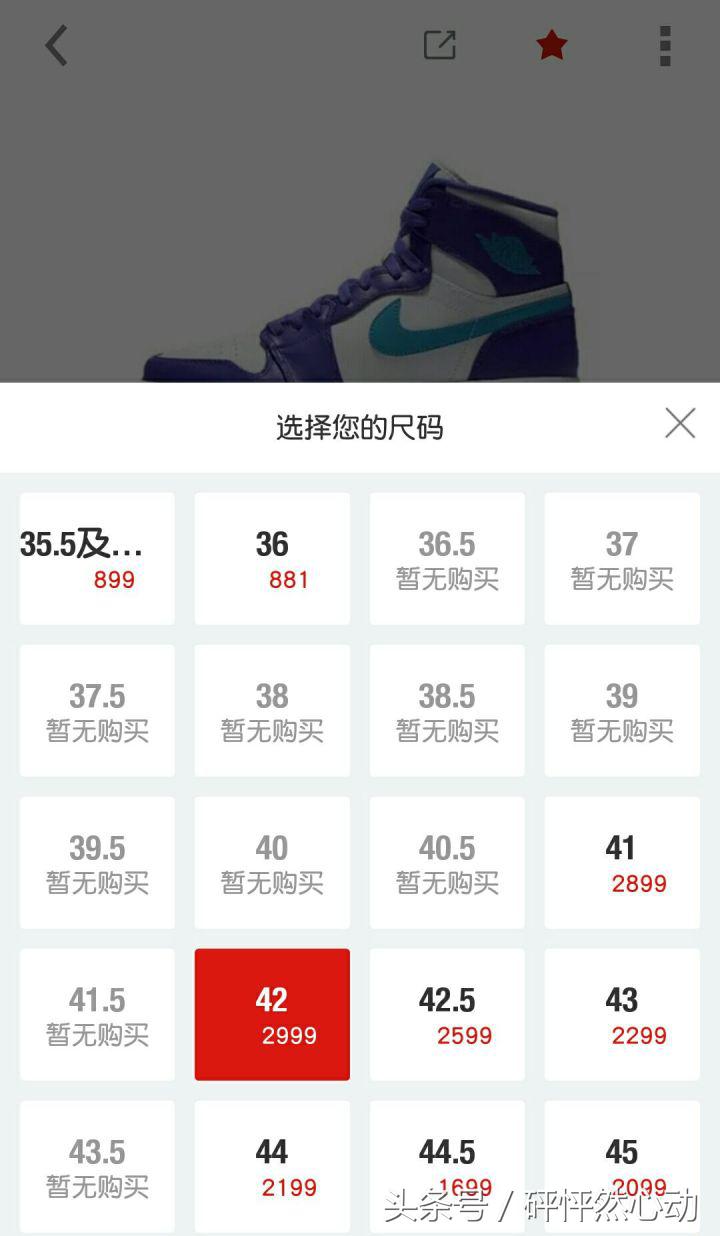Tap the unavailable size 38.5 tile
Screen dimensions: 720x1236
pyautogui.click(x=446, y=709)
